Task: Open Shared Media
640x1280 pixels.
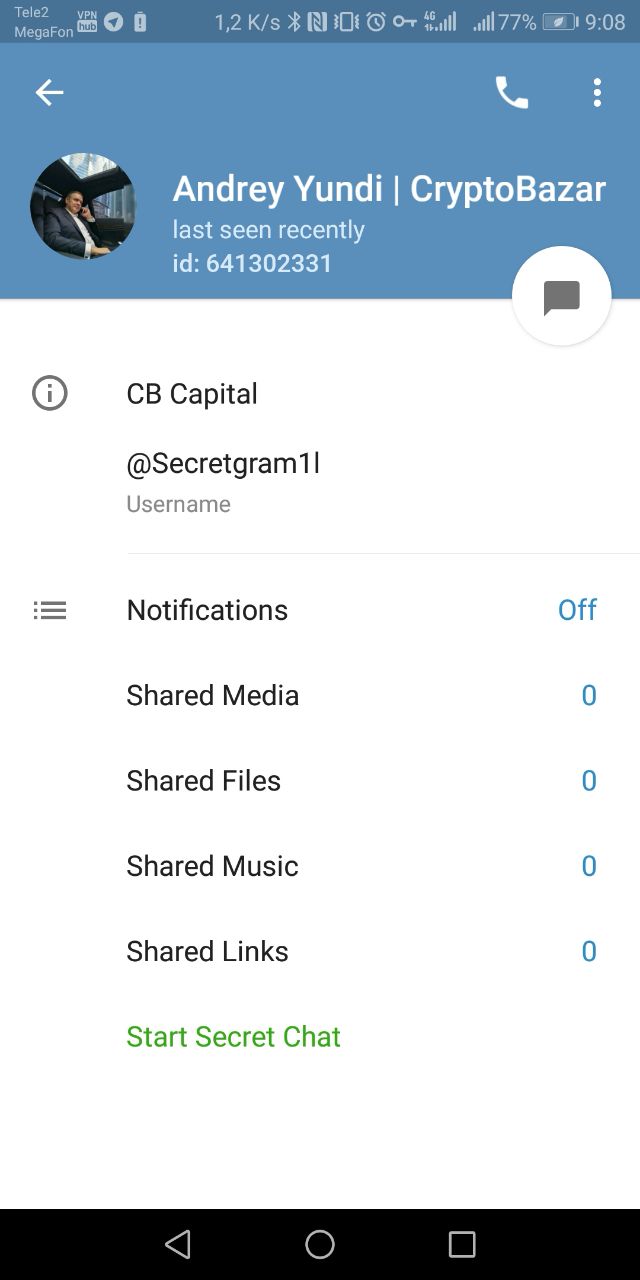Action: [320, 695]
